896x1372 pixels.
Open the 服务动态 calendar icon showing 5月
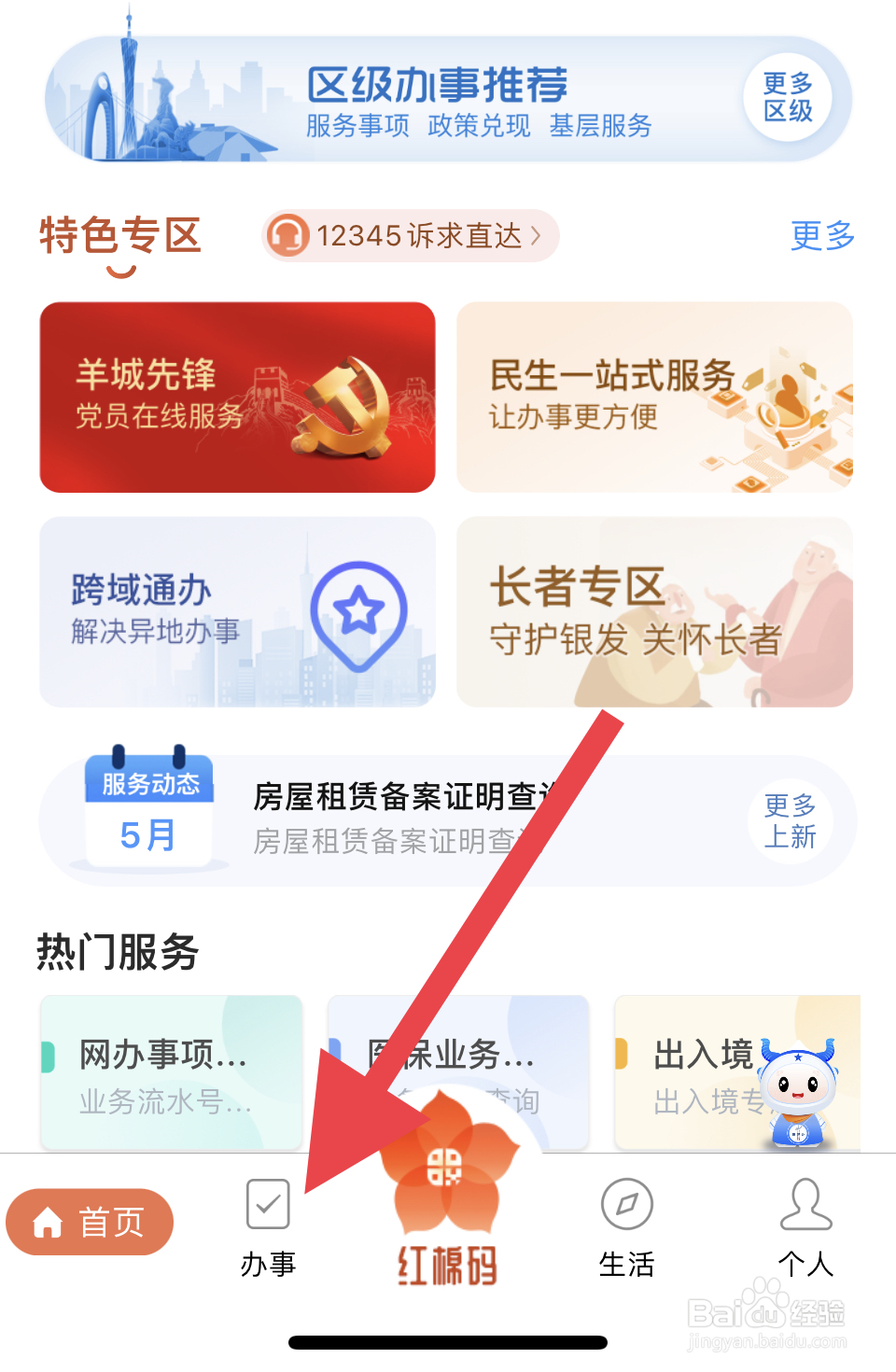coord(149,810)
